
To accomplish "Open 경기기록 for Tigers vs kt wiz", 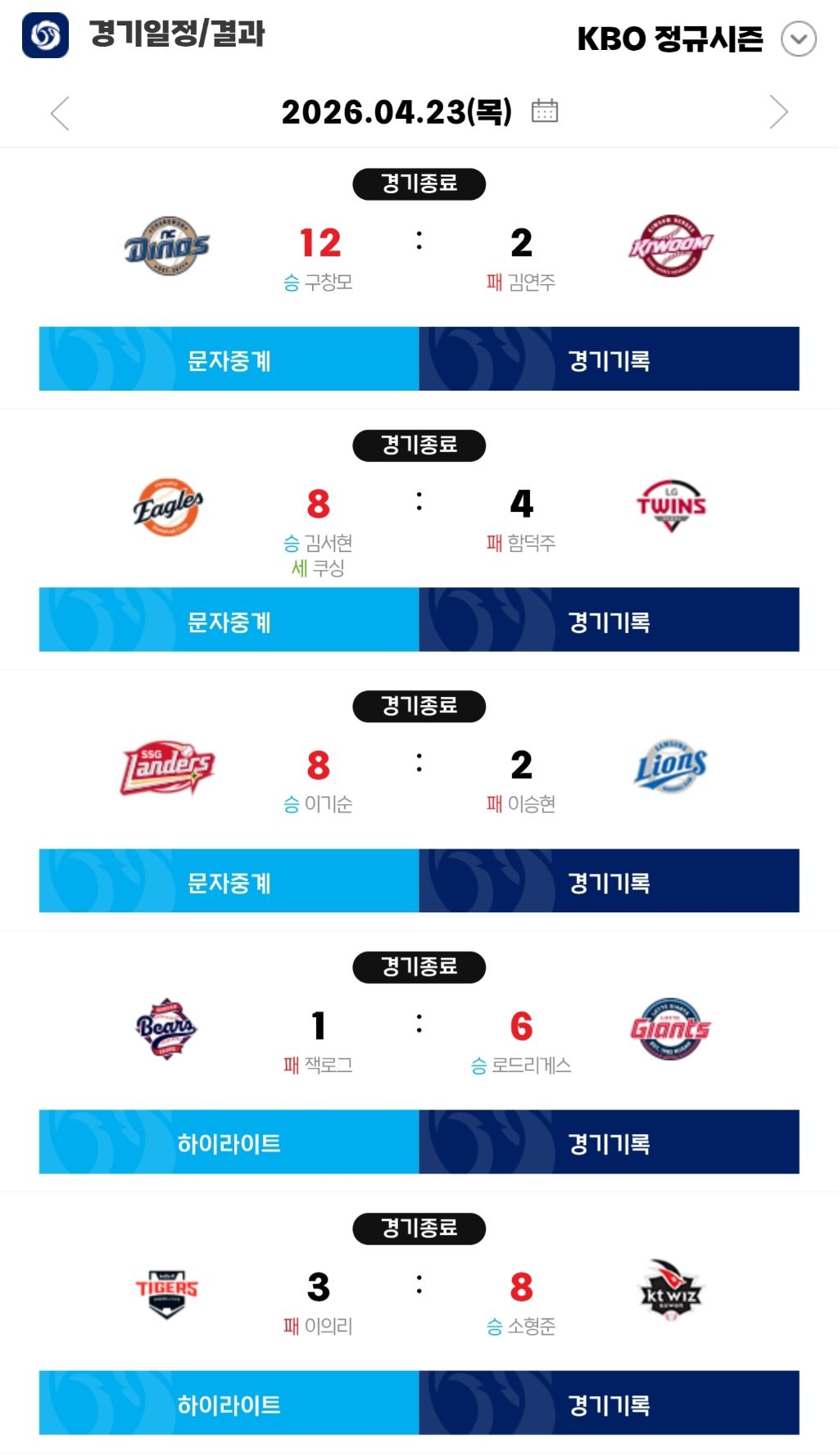I will coord(610,1403).
